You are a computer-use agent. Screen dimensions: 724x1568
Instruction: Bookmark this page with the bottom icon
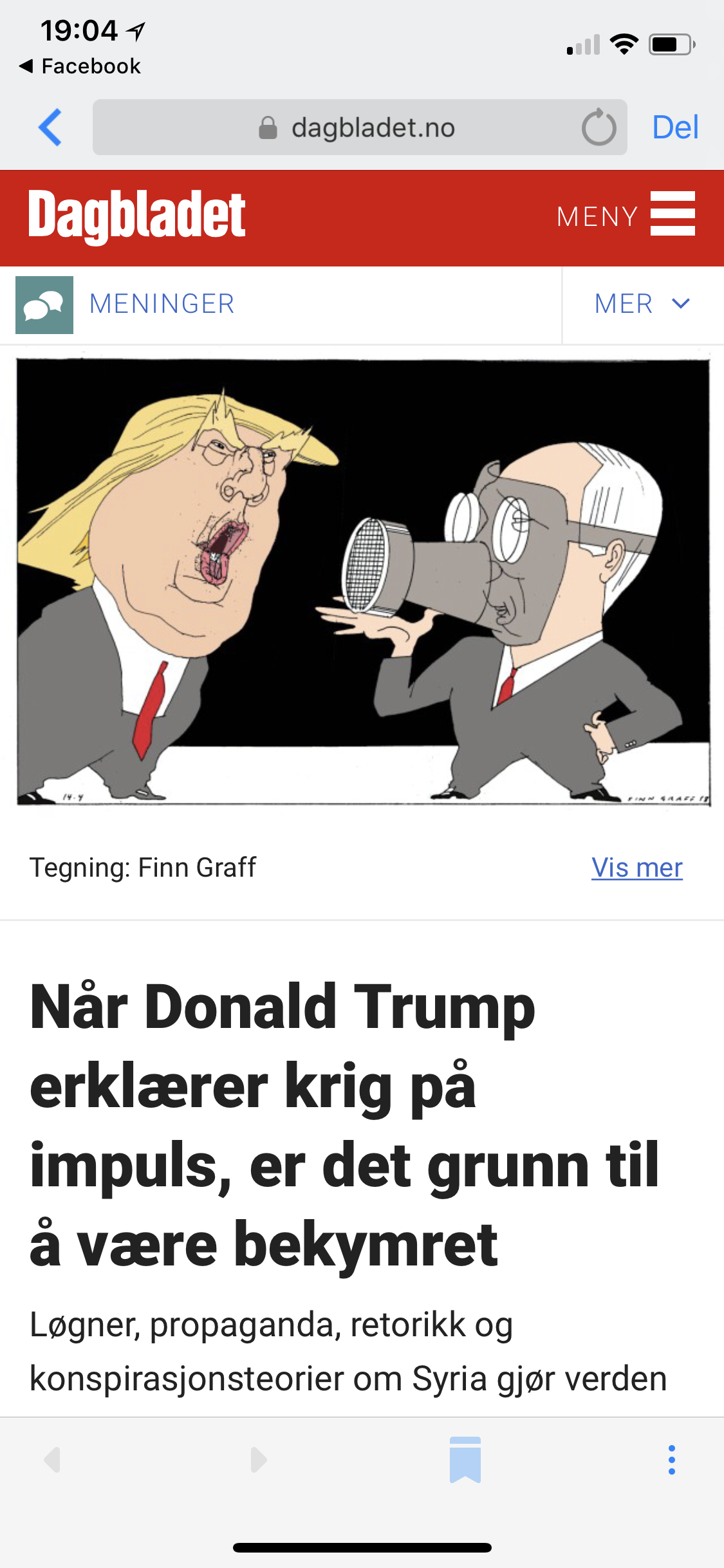click(465, 1459)
